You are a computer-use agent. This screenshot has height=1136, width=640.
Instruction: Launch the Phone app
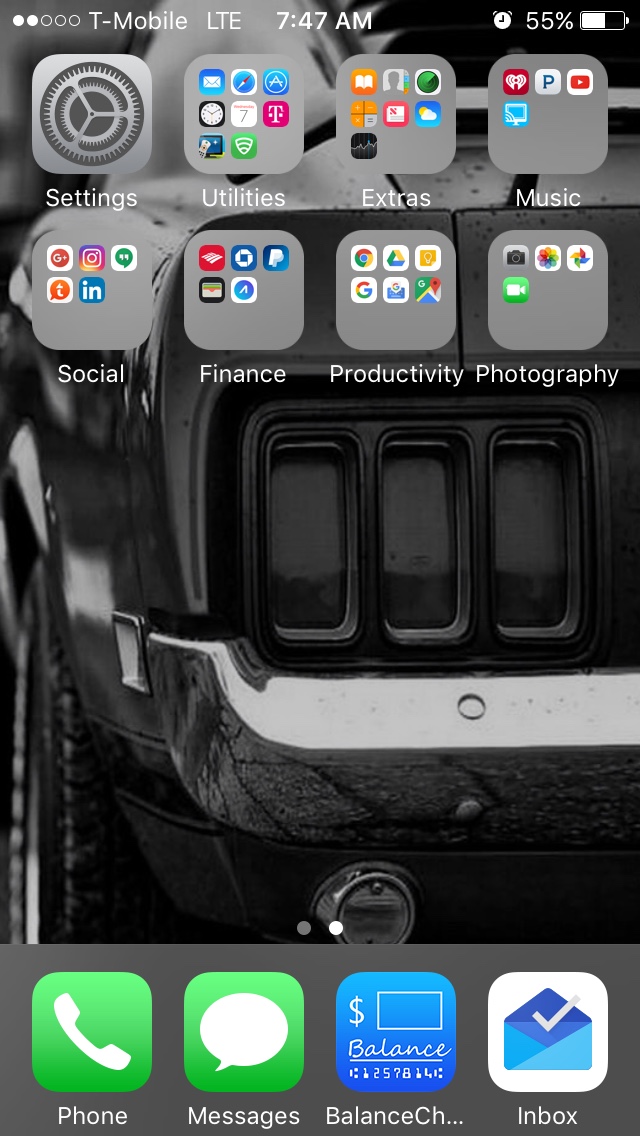pos(92,1032)
